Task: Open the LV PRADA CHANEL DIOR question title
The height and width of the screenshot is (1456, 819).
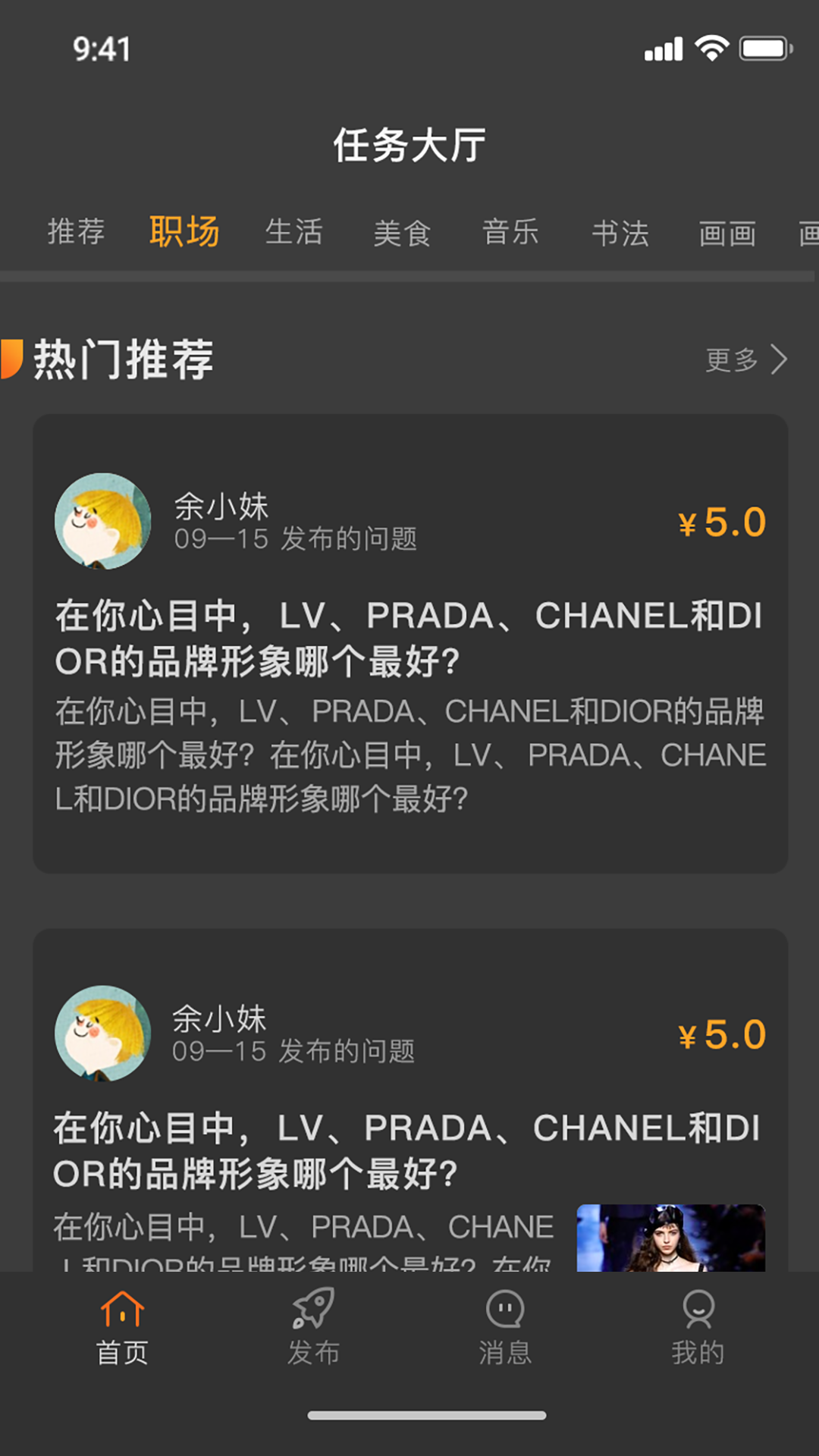Action: pos(409,637)
